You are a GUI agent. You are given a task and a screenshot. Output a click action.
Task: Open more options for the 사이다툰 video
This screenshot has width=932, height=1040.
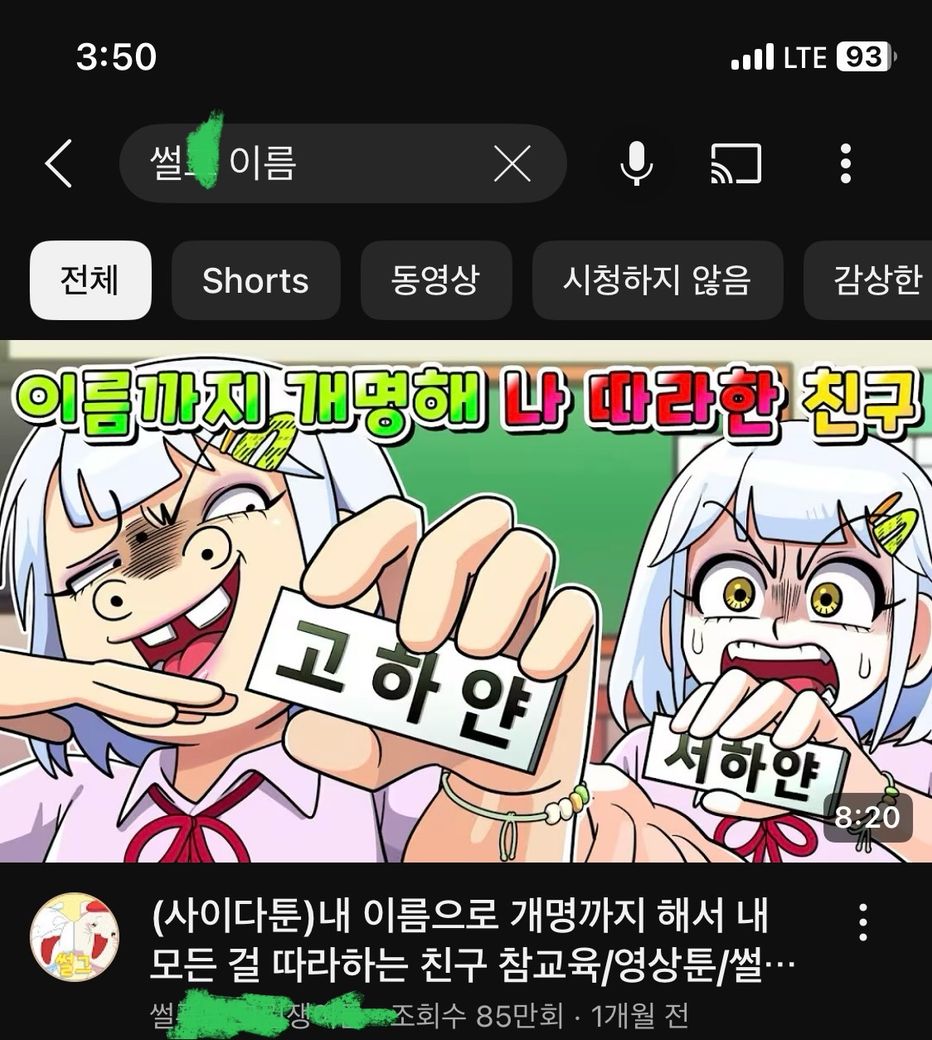click(862, 921)
